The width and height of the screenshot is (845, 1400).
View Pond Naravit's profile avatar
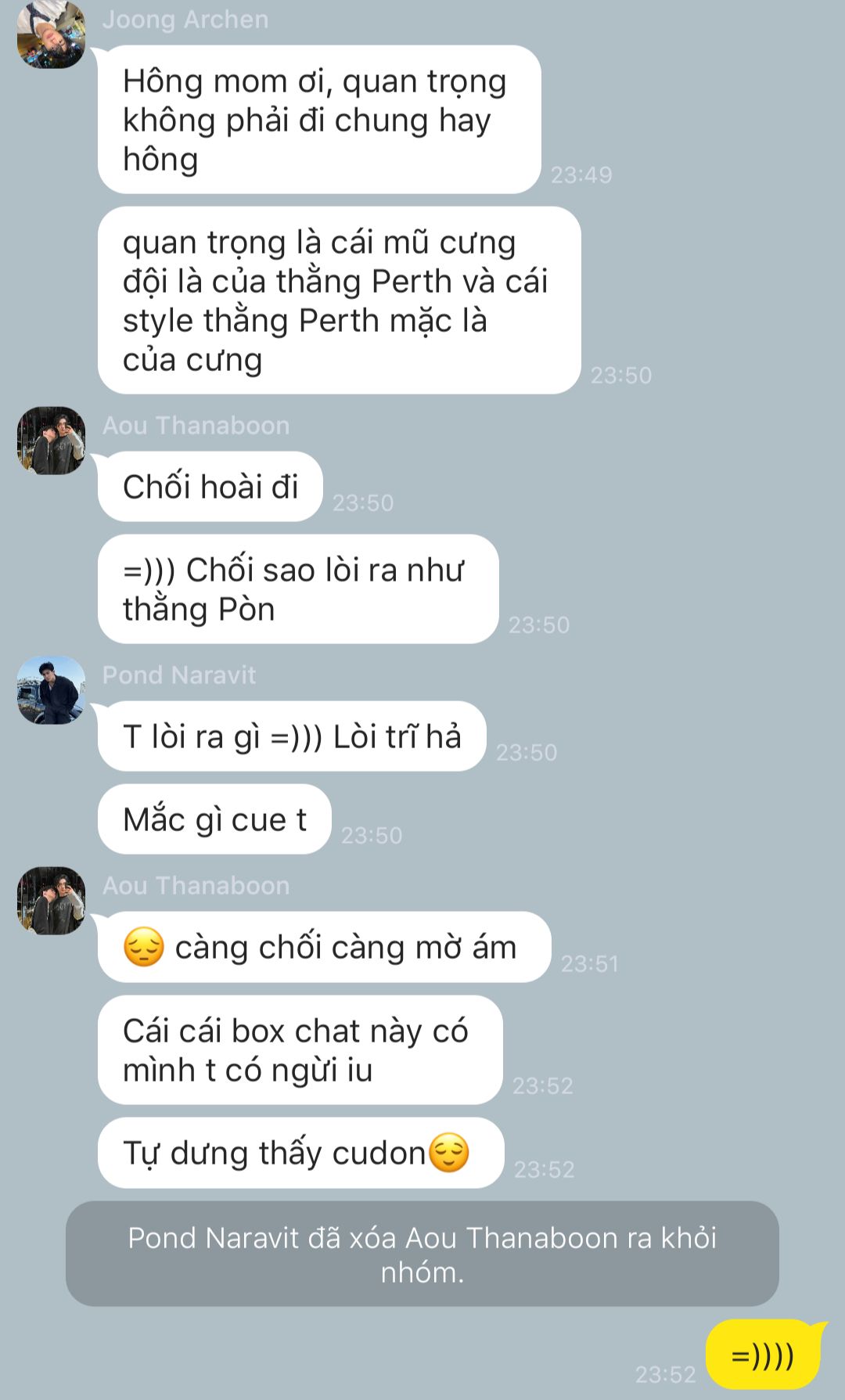(x=52, y=690)
